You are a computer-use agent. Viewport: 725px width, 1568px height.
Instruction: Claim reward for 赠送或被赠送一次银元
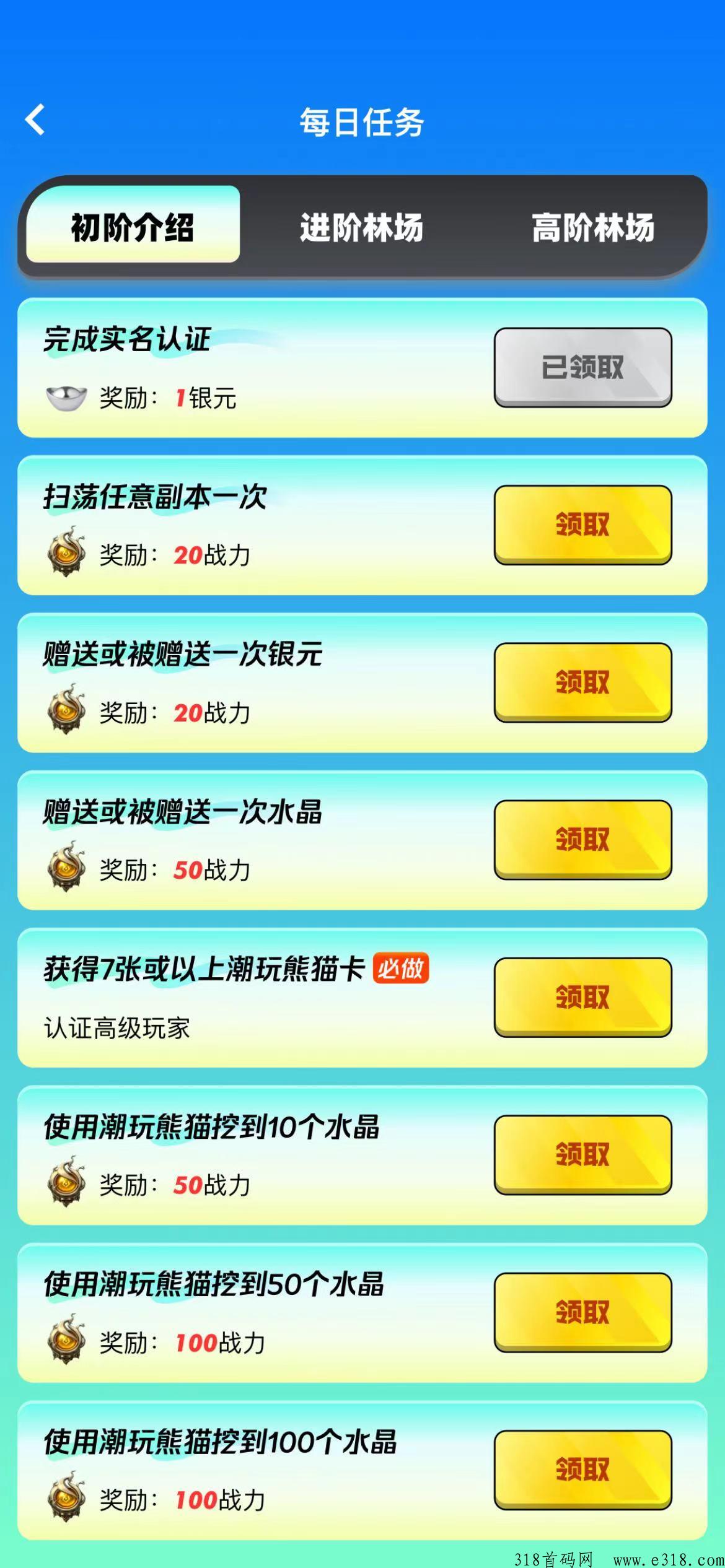tap(582, 682)
